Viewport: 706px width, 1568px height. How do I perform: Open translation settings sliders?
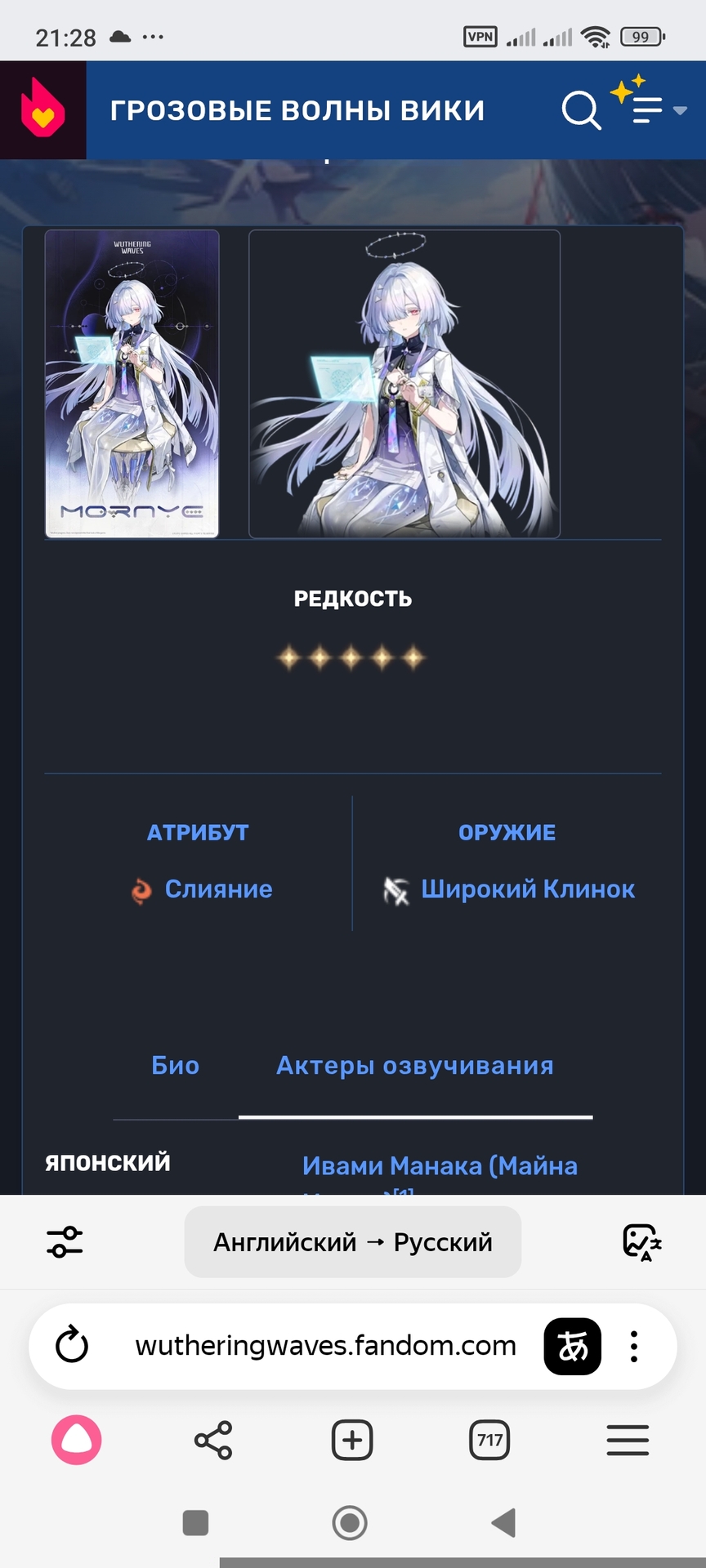click(x=65, y=1242)
